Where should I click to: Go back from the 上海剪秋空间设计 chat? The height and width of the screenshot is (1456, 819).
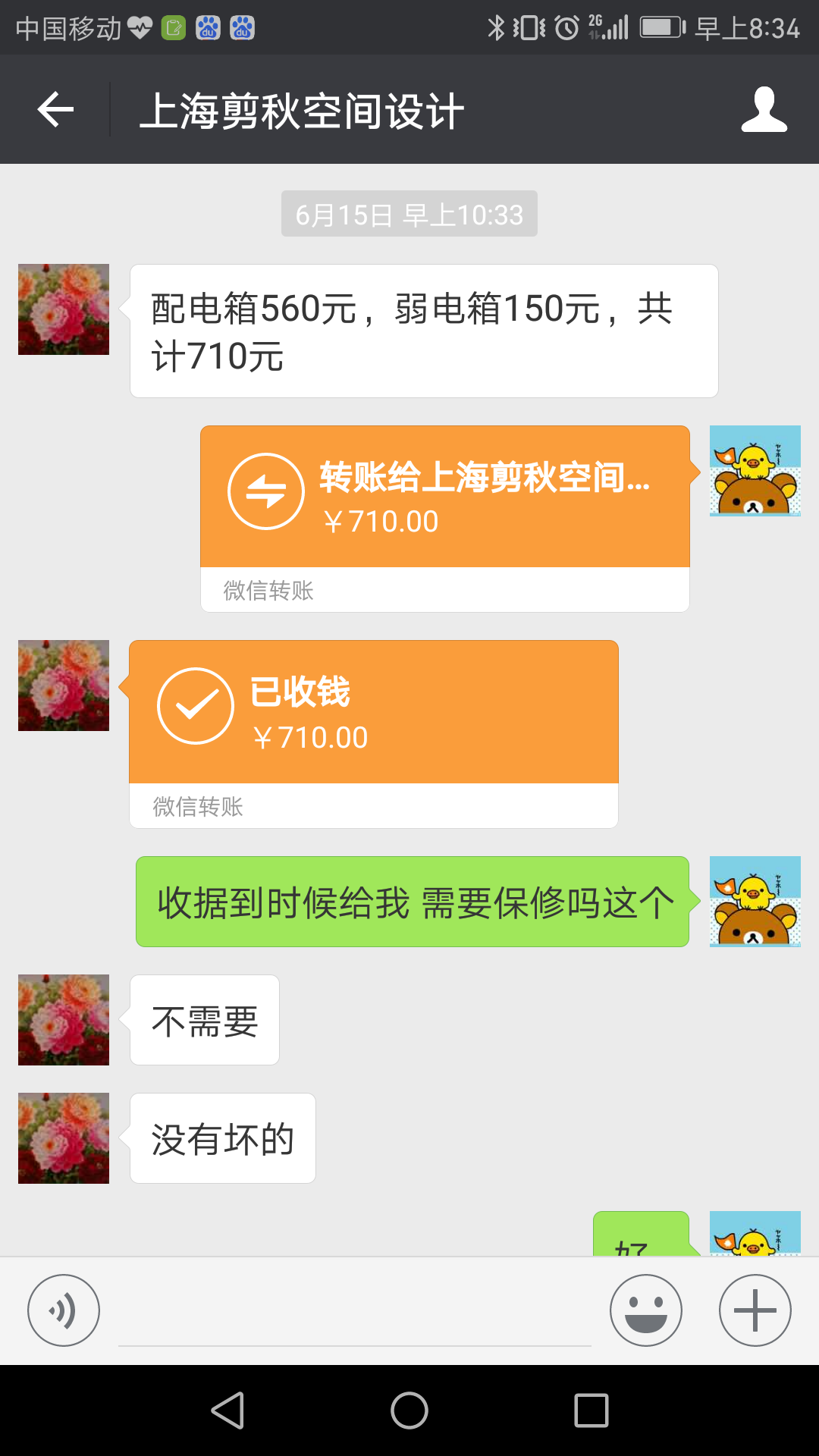click(56, 110)
